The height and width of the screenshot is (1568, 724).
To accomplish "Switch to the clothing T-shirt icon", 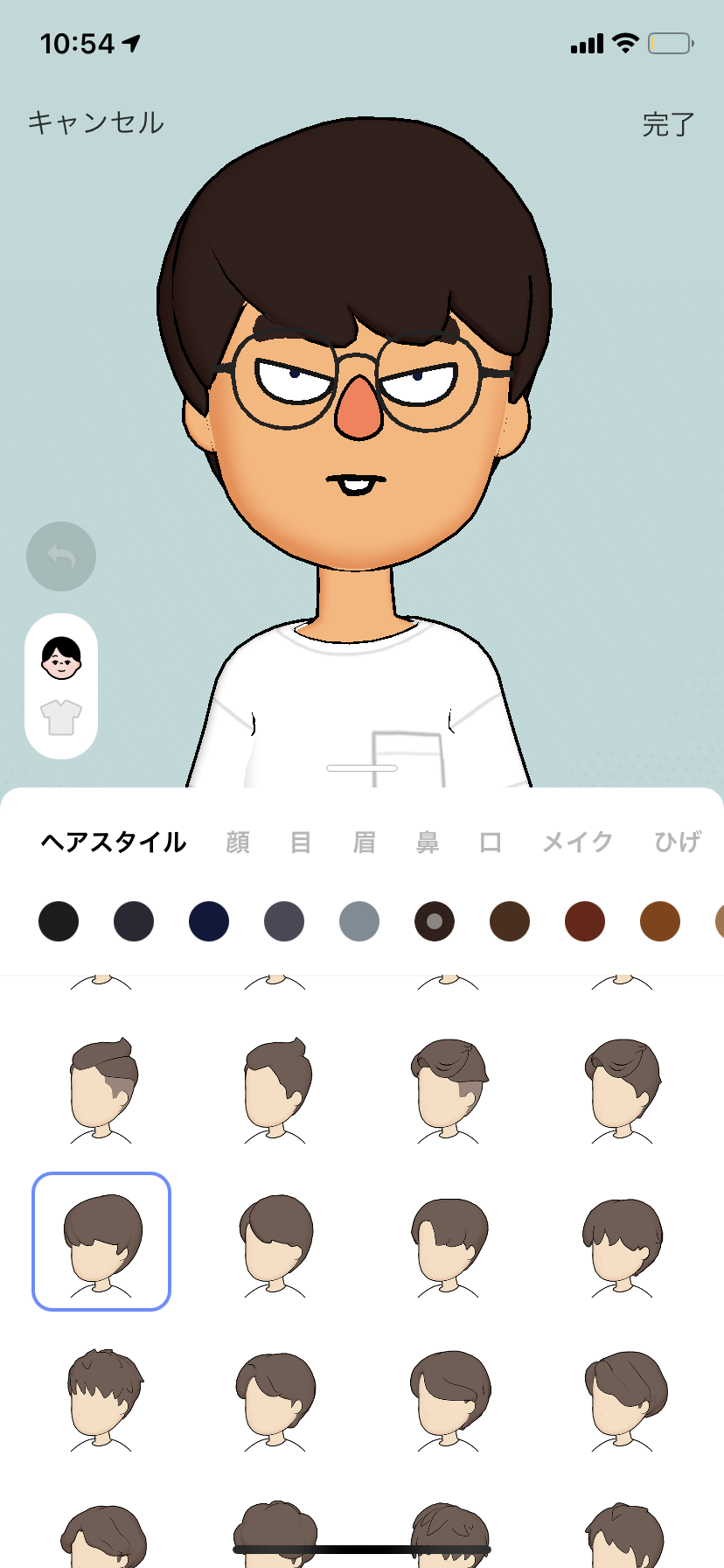I will (61, 717).
